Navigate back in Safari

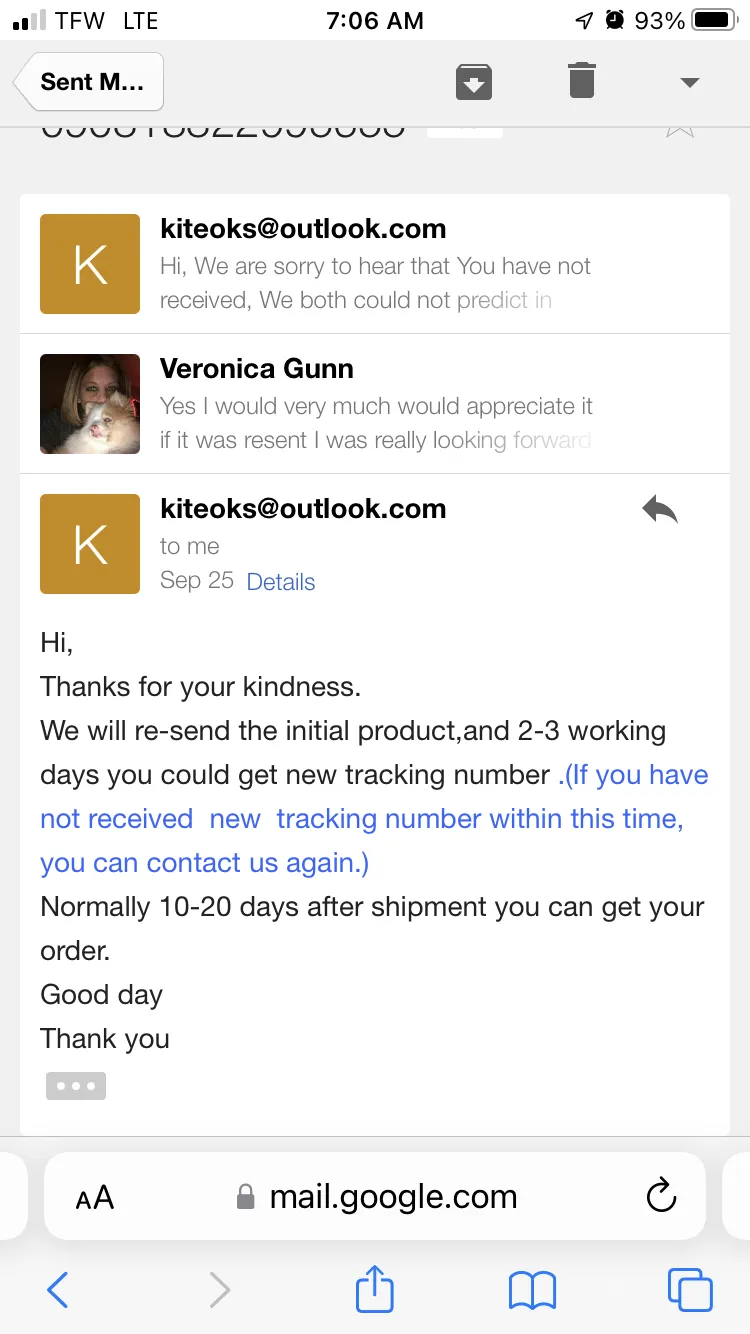[x=58, y=1290]
